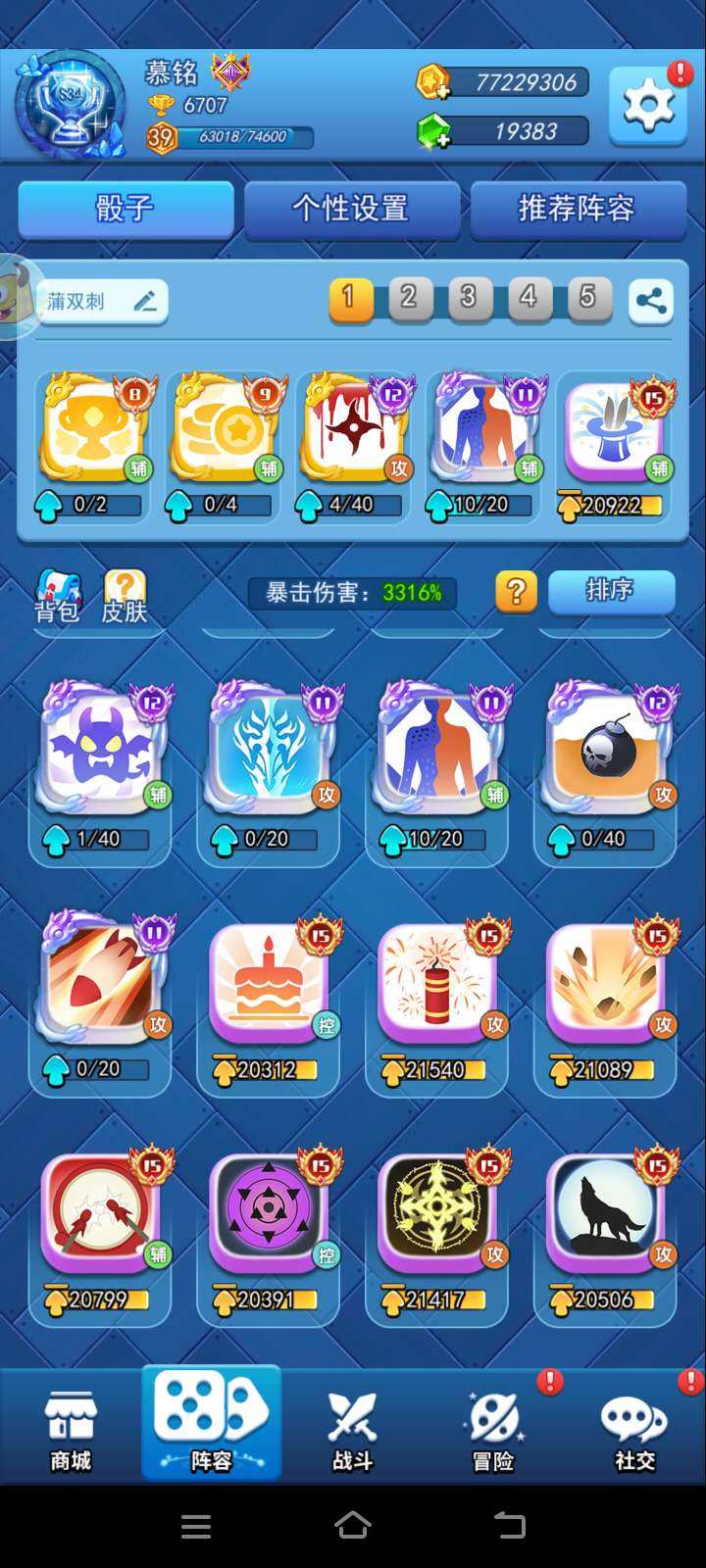Share the current lineup

click(651, 300)
